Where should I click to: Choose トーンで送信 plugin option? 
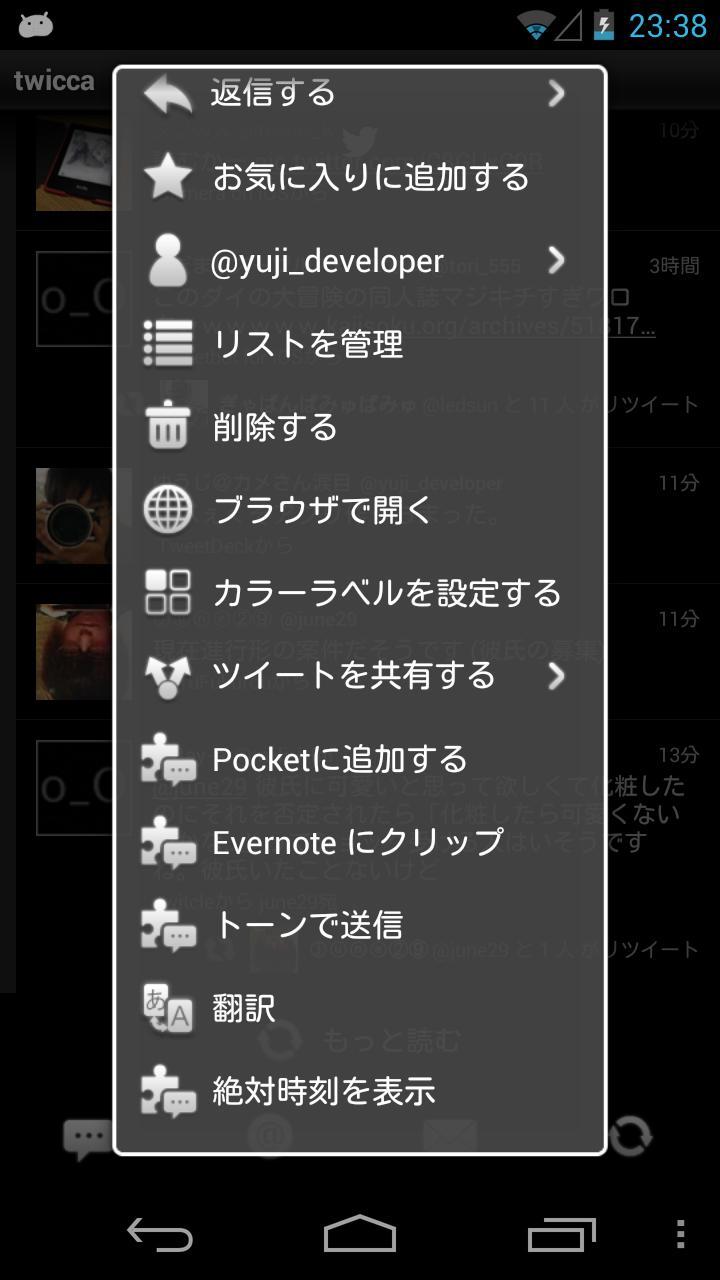[x=360, y=925]
